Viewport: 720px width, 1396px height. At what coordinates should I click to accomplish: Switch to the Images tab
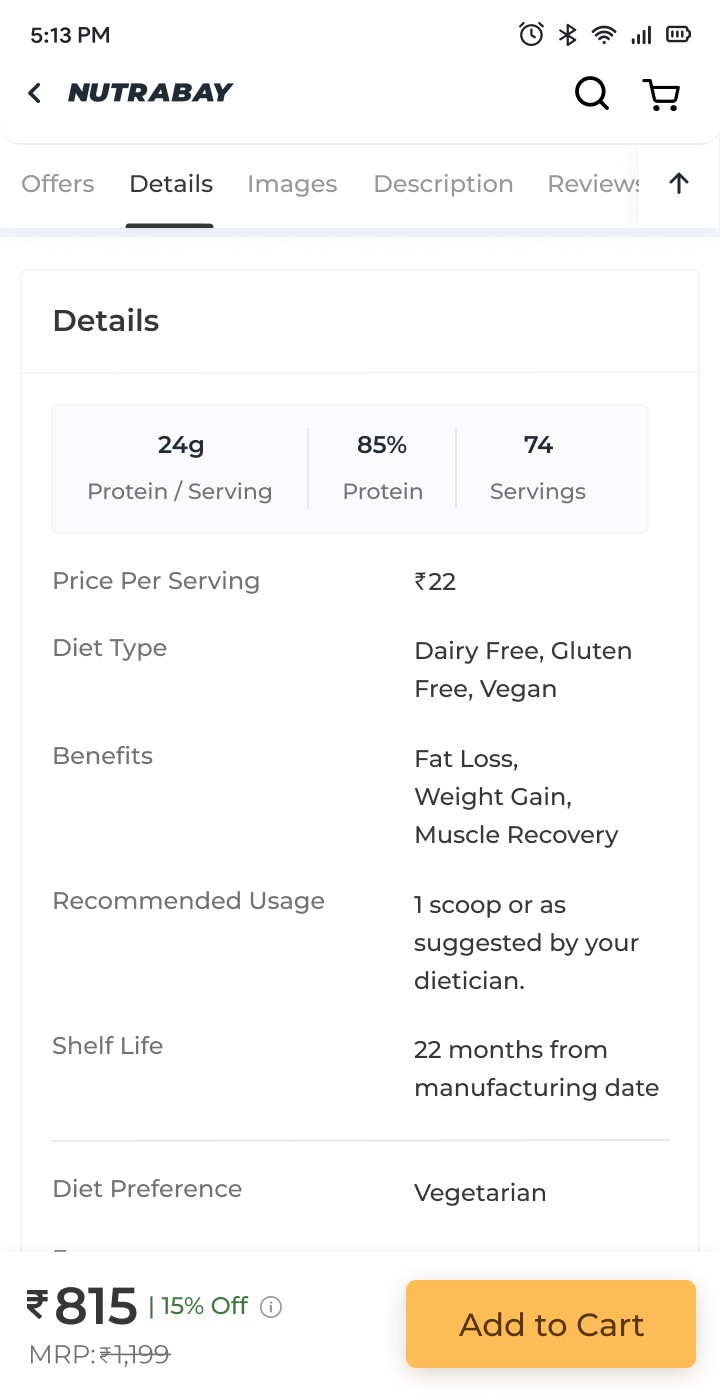292,184
